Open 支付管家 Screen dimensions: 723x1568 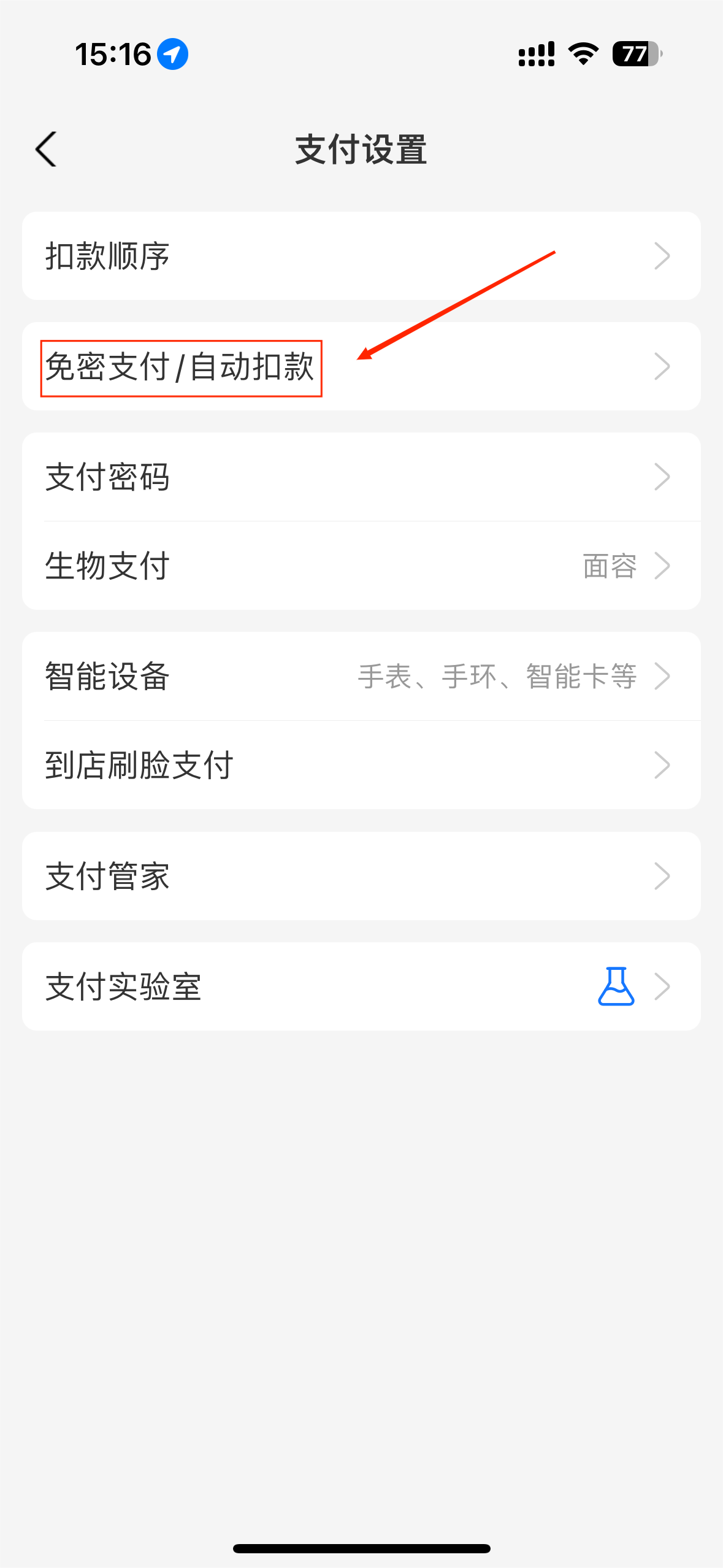361,876
